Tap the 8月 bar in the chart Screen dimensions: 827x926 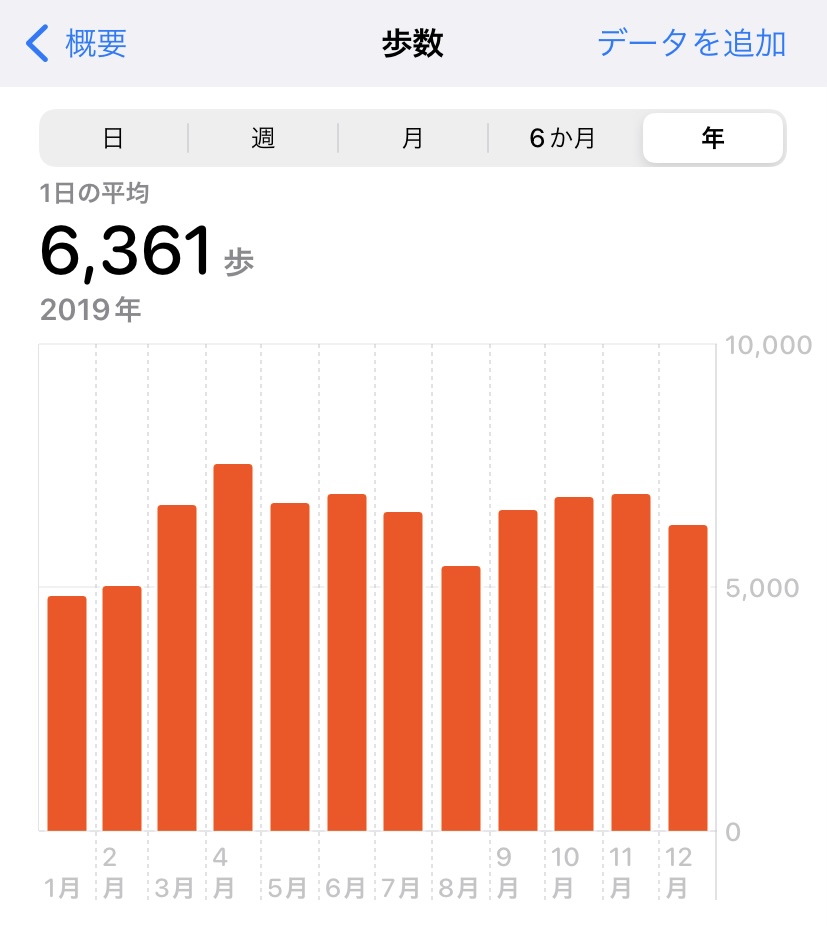click(x=461, y=698)
